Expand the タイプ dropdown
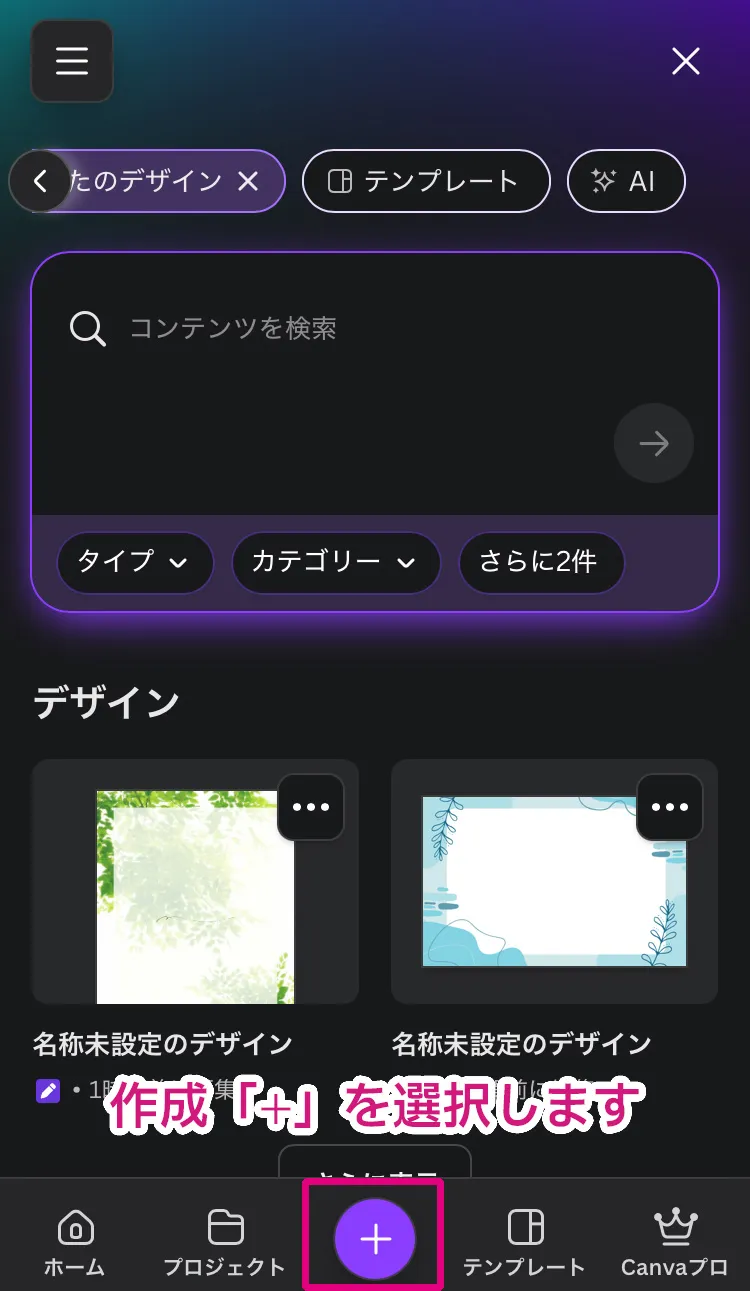 click(135, 562)
